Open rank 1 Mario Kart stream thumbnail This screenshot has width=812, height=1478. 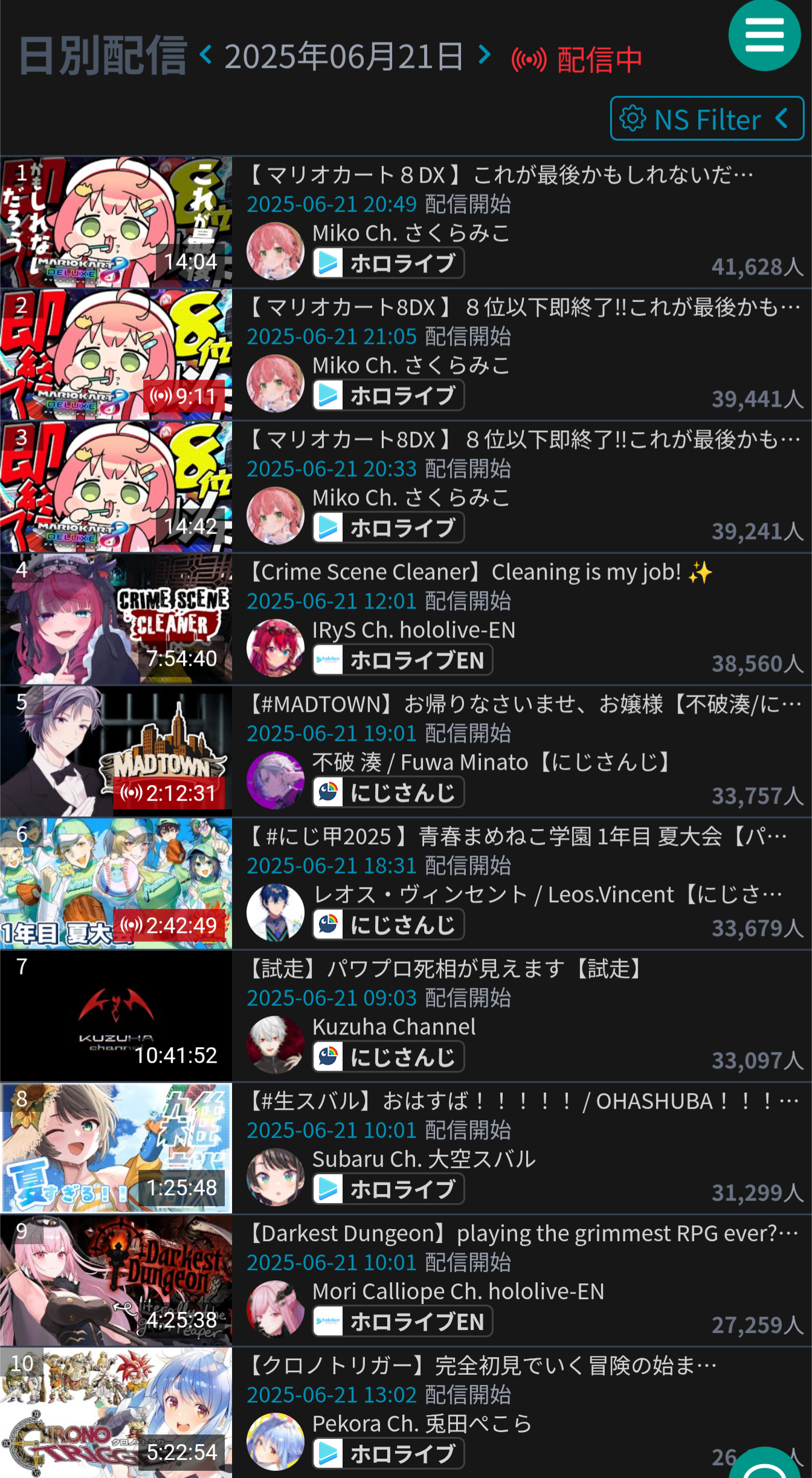click(116, 222)
